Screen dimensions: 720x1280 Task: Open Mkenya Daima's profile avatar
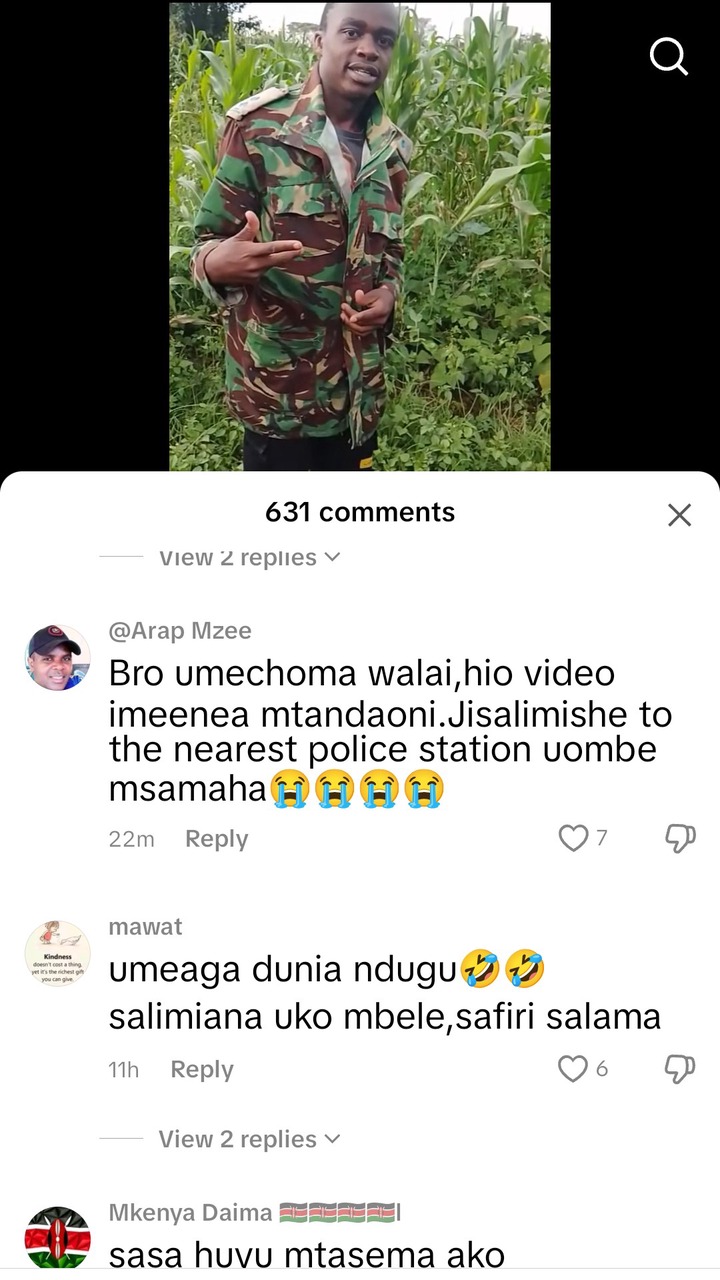tap(57, 1239)
